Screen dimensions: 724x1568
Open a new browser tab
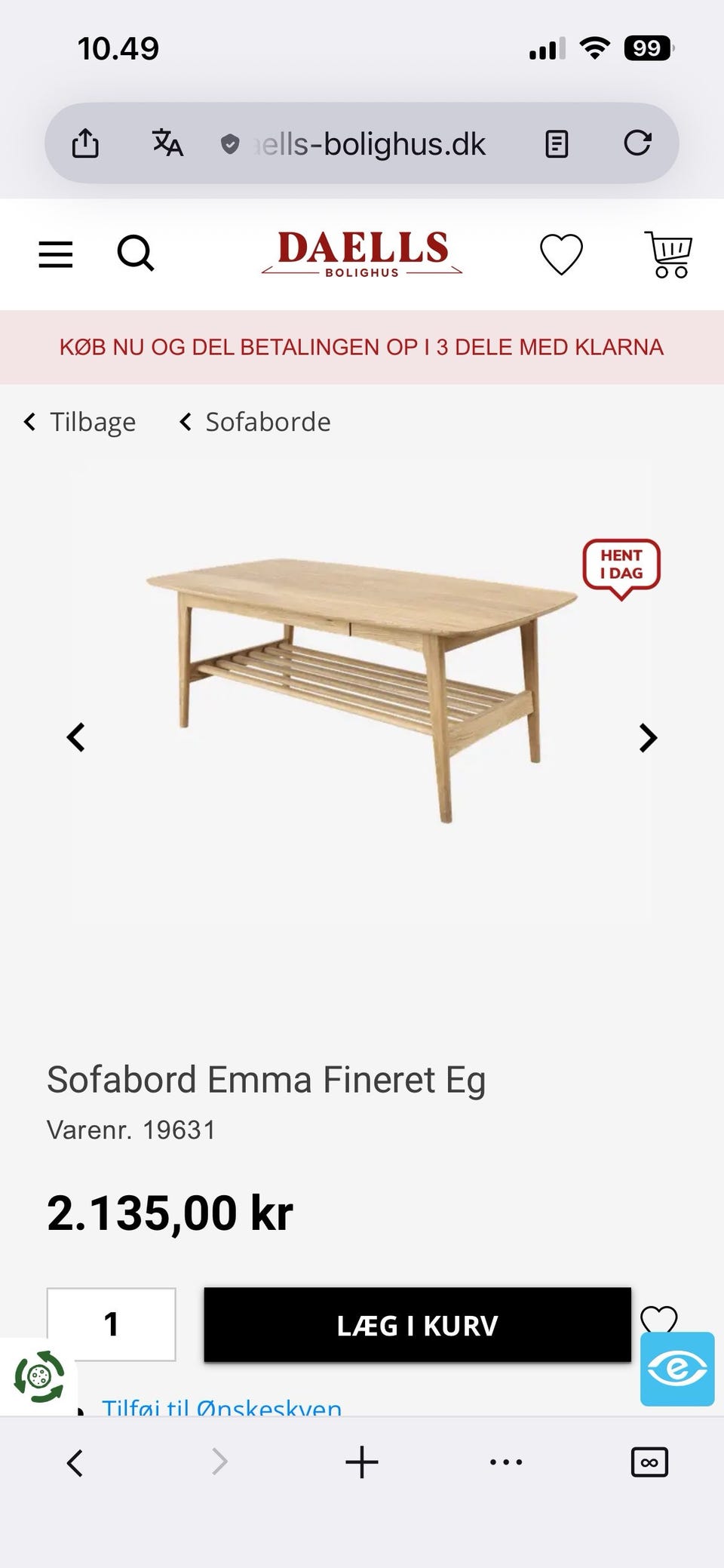(362, 1462)
